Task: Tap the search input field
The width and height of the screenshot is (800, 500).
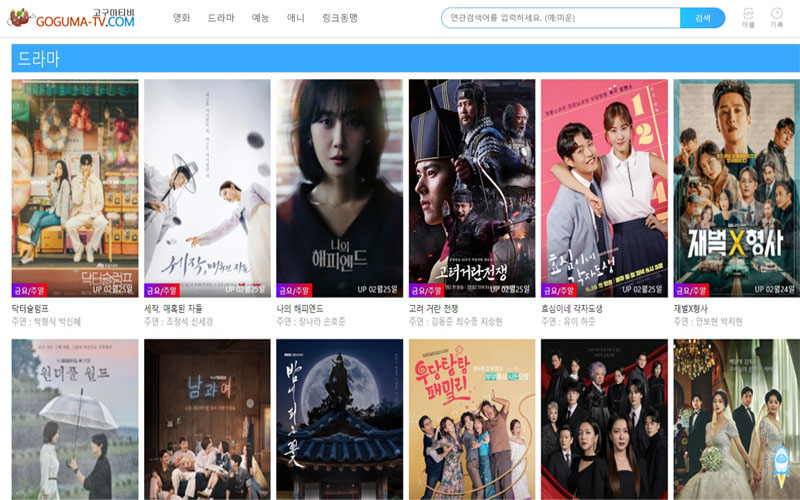Action: (560, 18)
